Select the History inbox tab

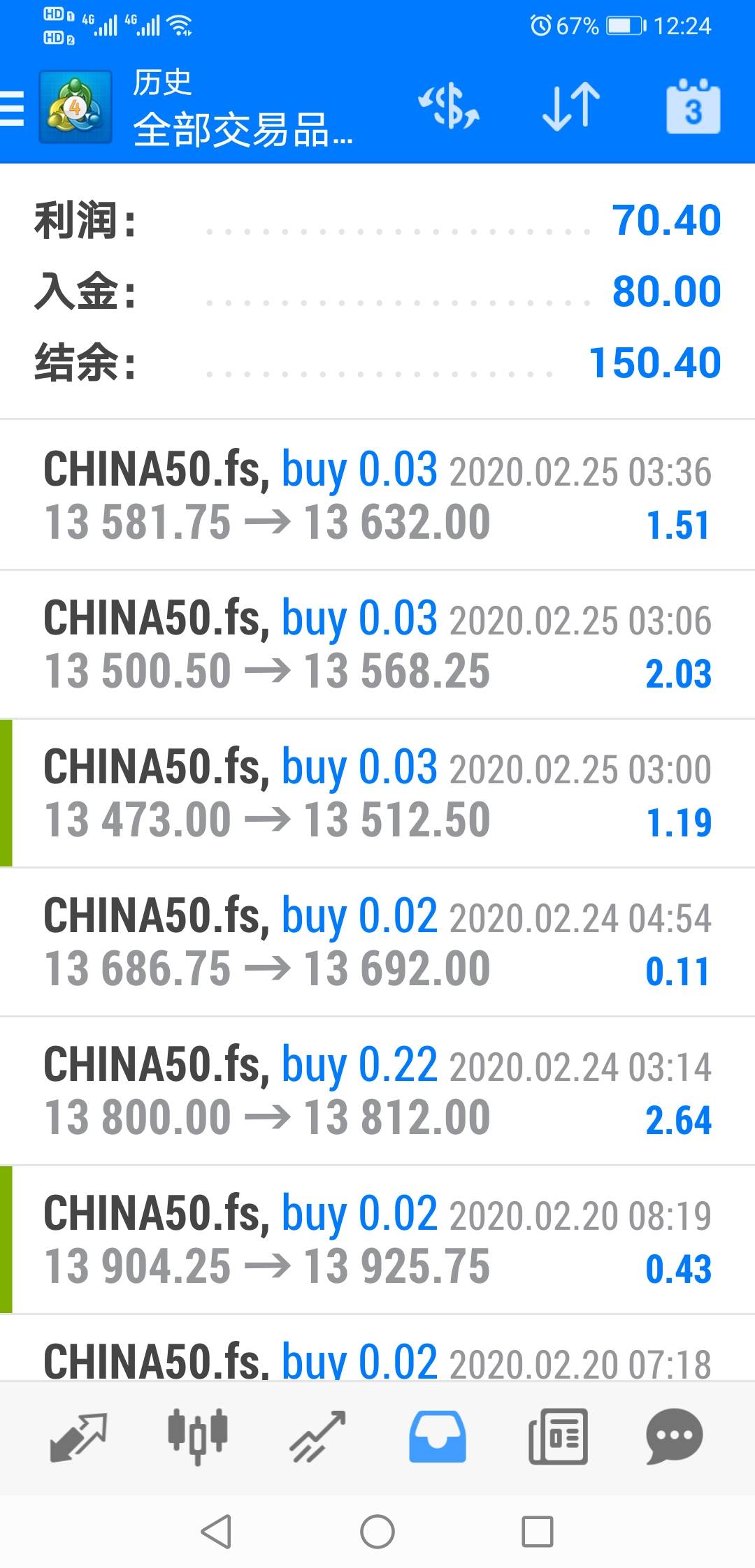[x=438, y=1437]
